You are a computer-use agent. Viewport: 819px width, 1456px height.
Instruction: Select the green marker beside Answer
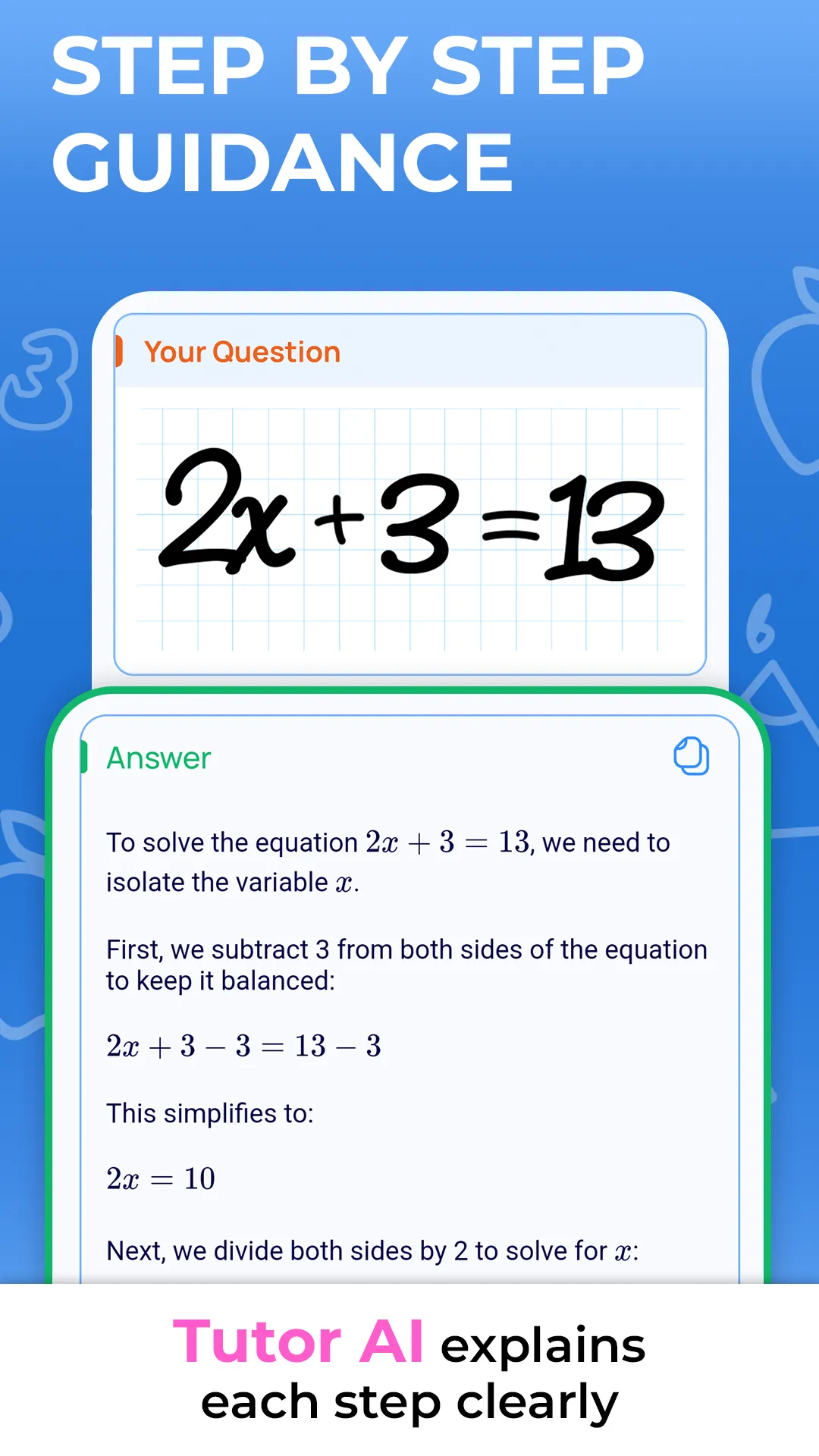click(84, 757)
